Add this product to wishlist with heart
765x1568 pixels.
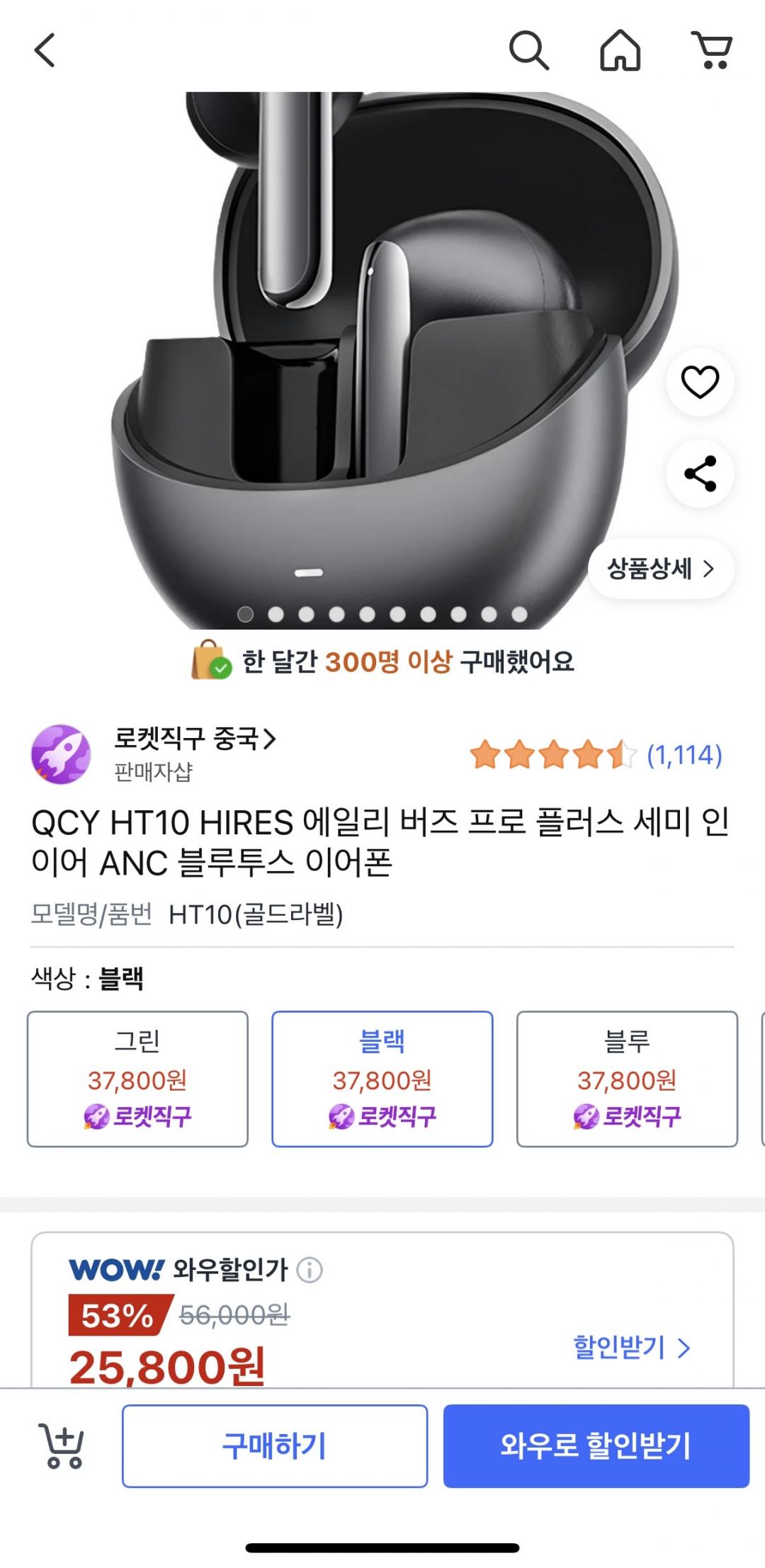[x=700, y=382]
